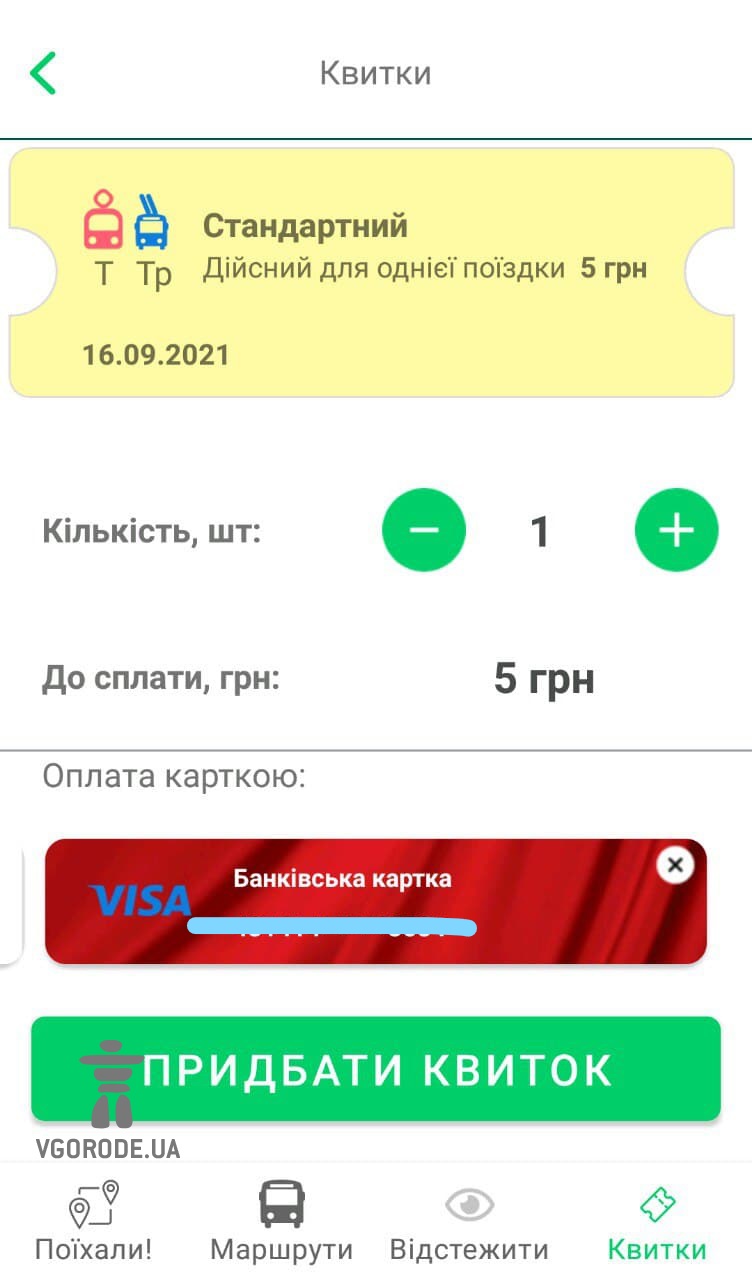Image resolution: width=752 pixels, height=1280 pixels.
Task: Tap the 5 грн price on the ticket
Action: (x=613, y=268)
